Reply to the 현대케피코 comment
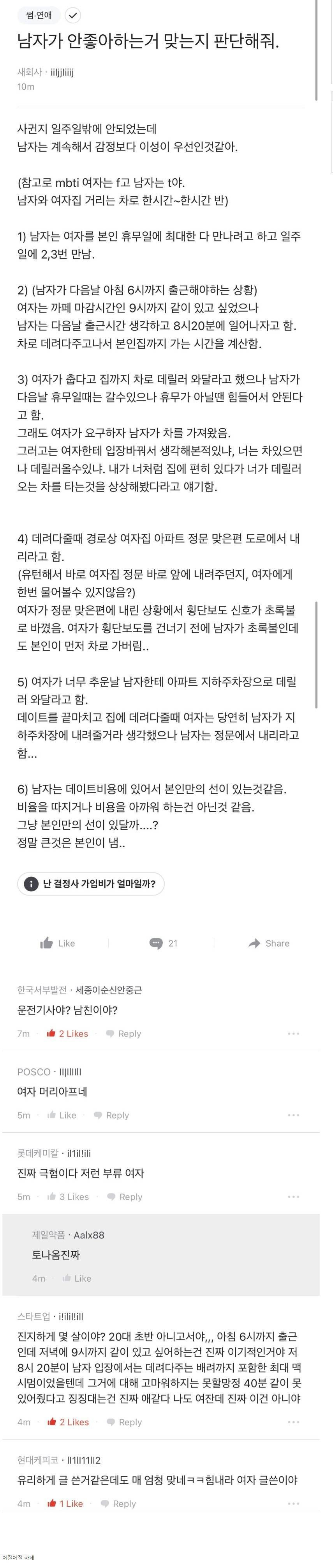Image resolution: width=333 pixels, height=1568 pixels. pyautogui.click(x=118, y=1504)
